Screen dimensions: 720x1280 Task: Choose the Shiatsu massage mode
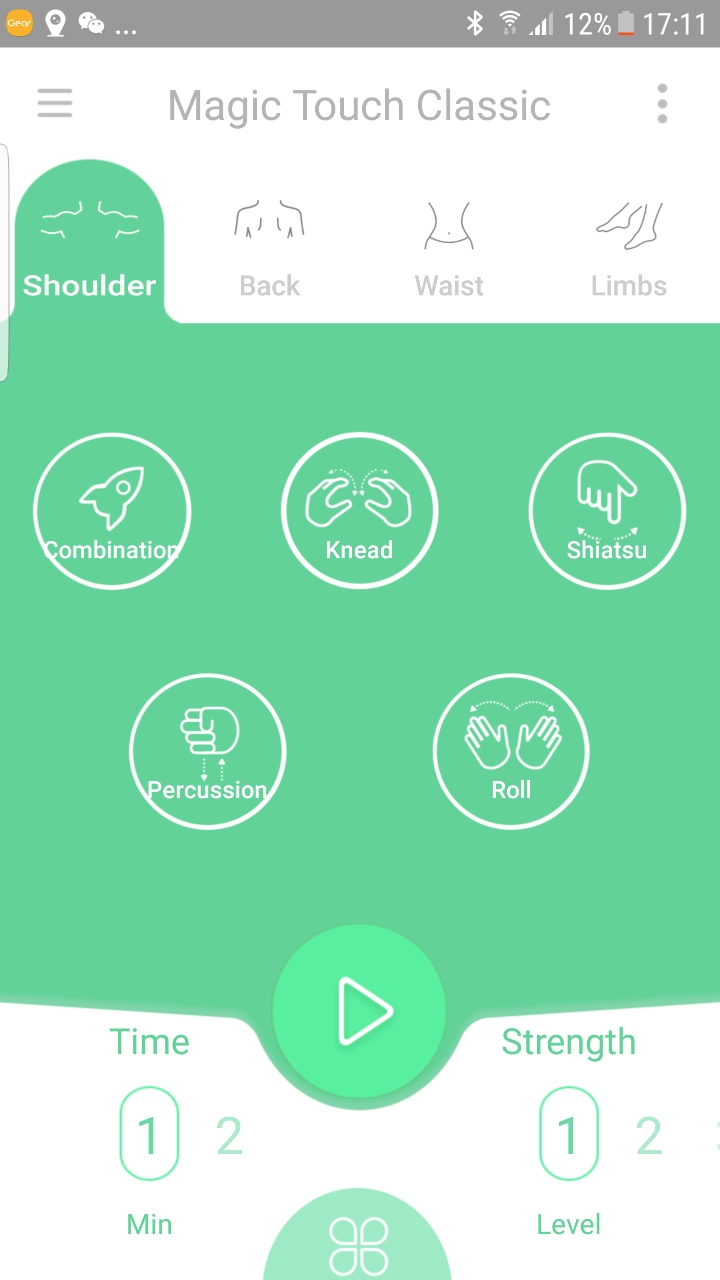(x=606, y=510)
